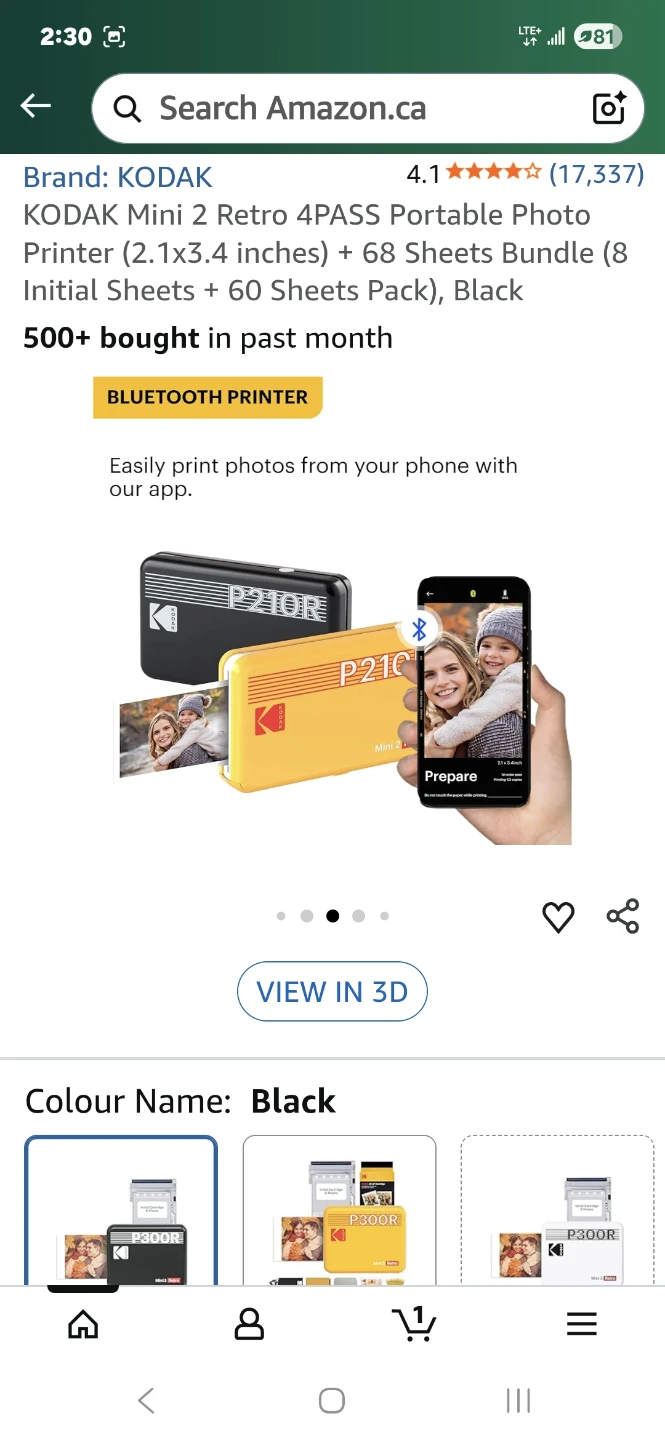Screen dimensions: 665x1440
Task: Select the white printer colour option
Action: [557, 1210]
